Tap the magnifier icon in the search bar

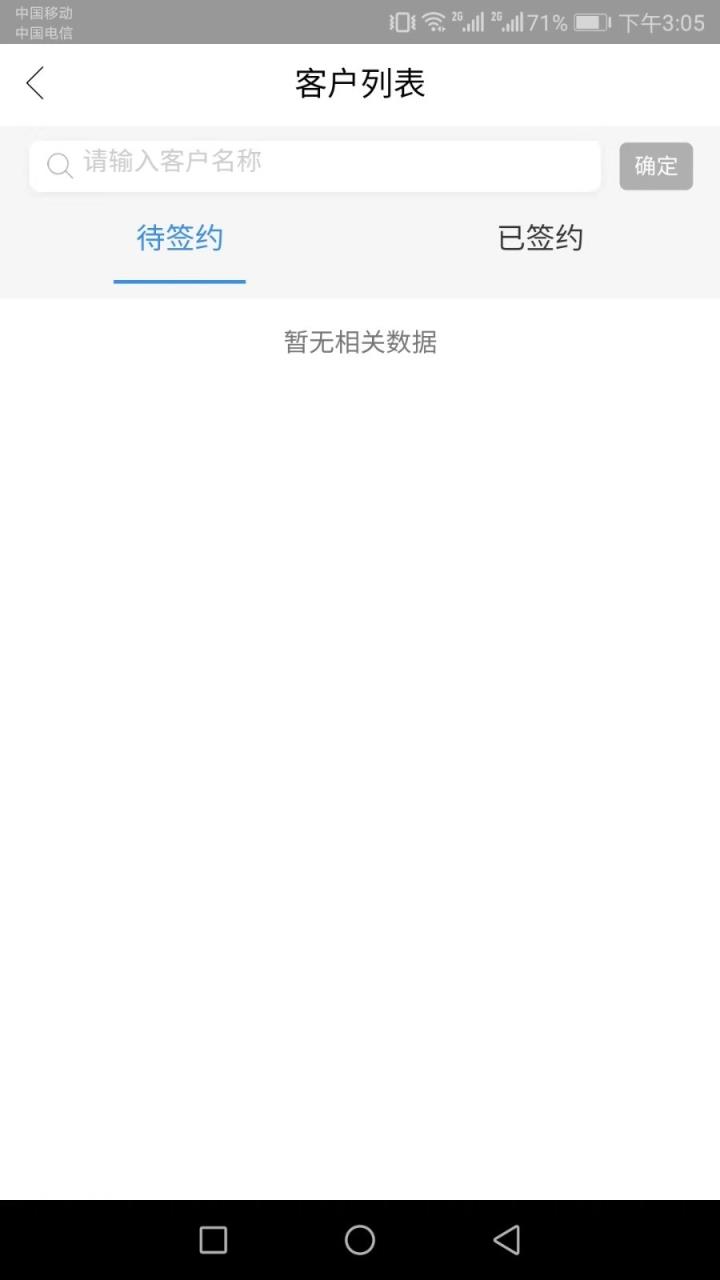[x=59, y=166]
